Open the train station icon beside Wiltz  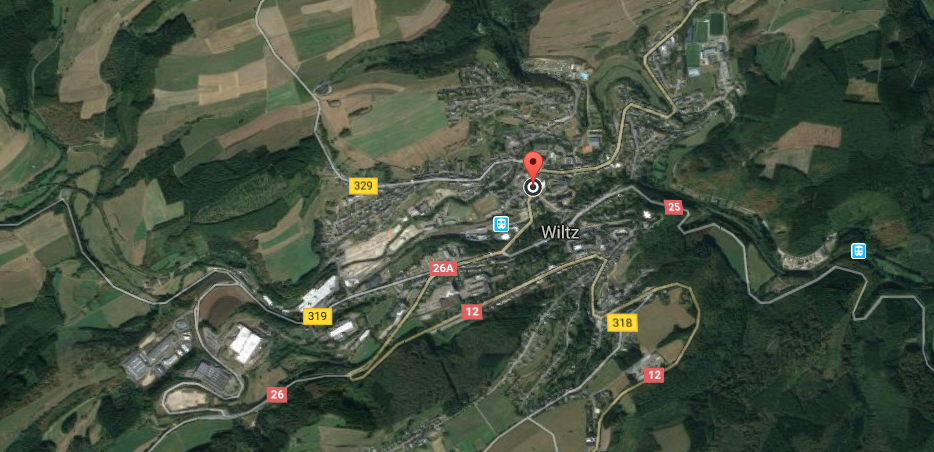(502, 225)
